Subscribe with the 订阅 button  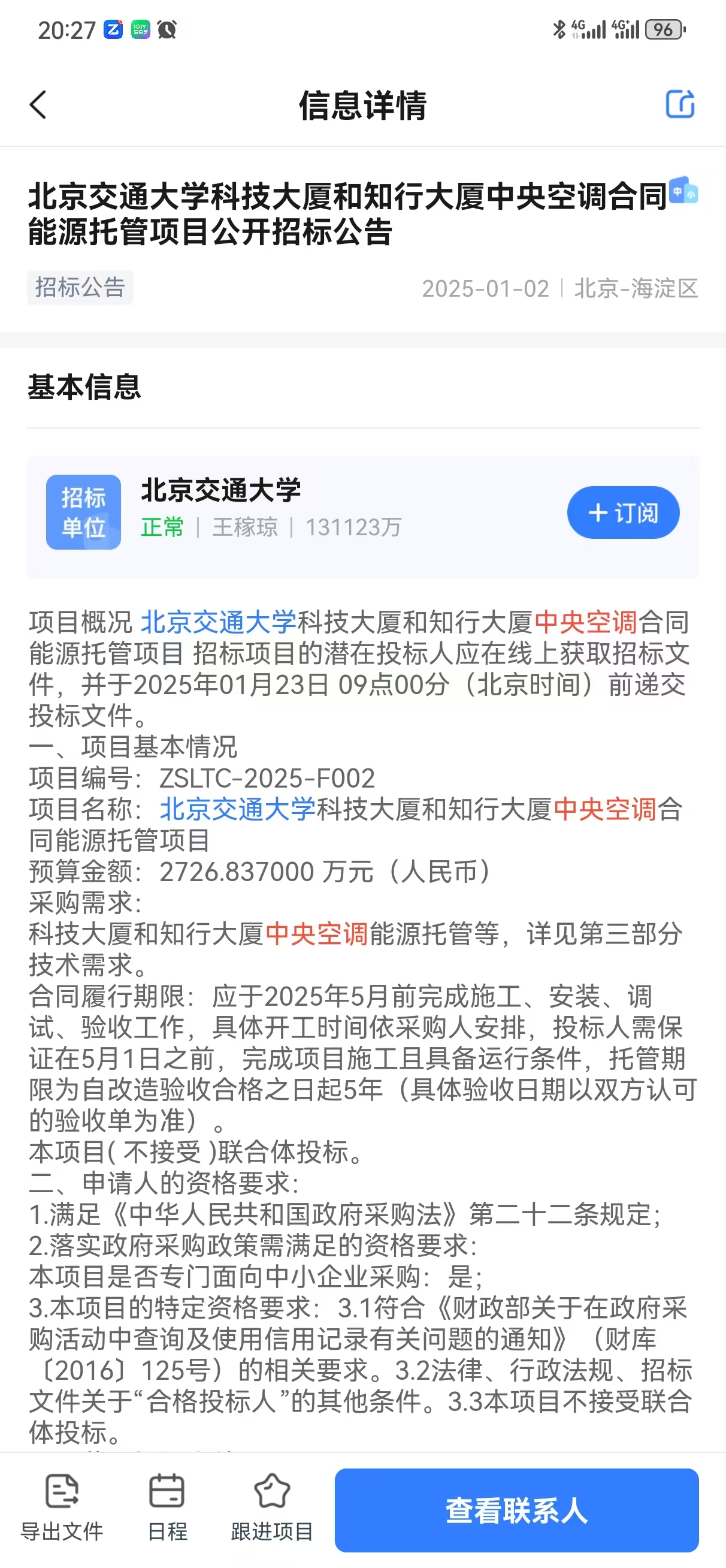[x=623, y=512]
